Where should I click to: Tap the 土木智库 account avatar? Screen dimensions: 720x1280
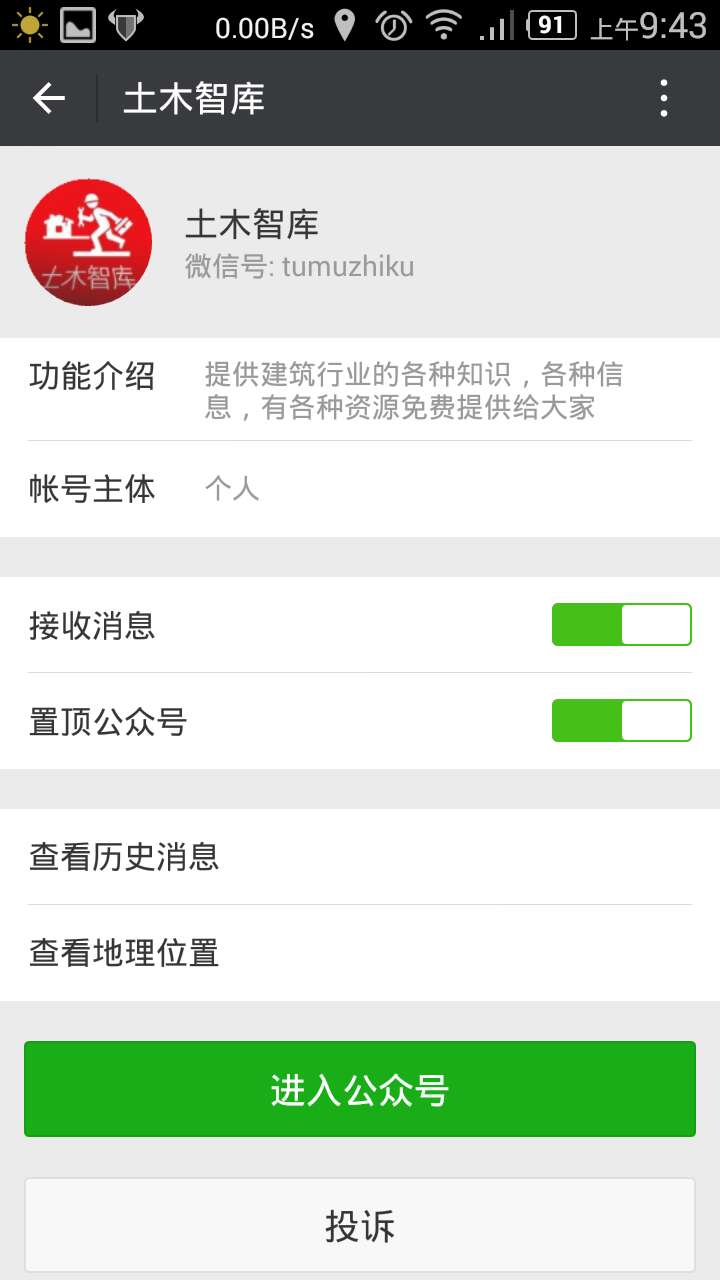pos(87,241)
